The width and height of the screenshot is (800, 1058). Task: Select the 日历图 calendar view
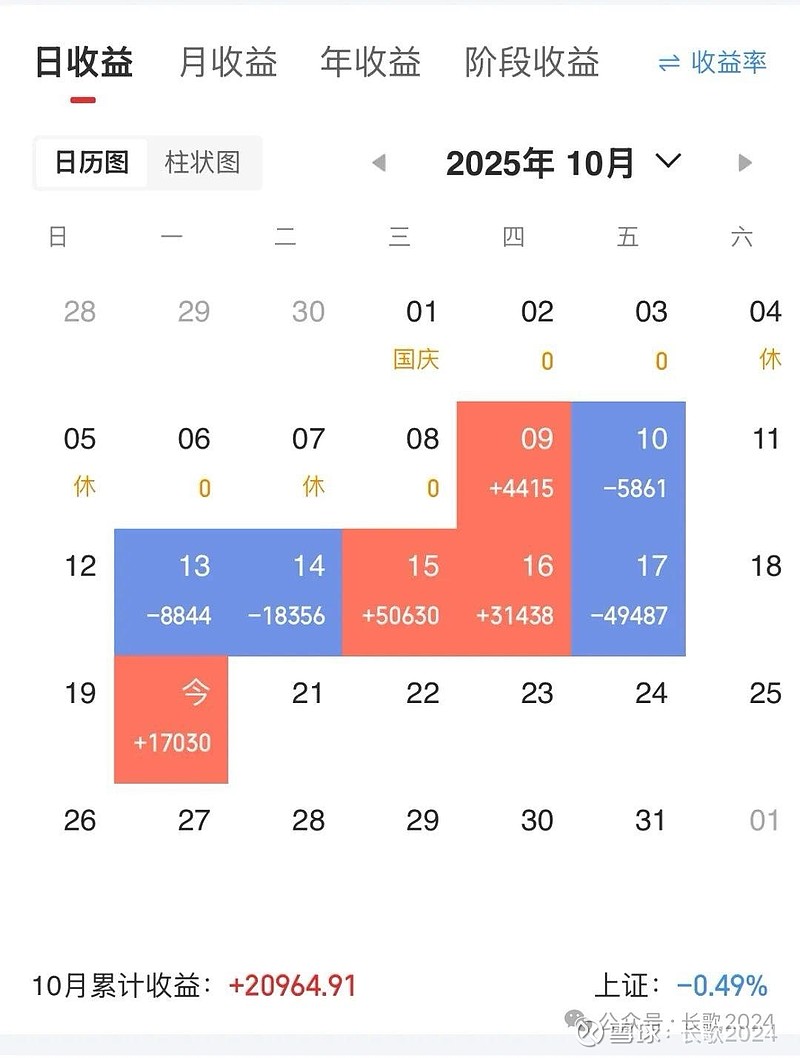(x=90, y=163)
